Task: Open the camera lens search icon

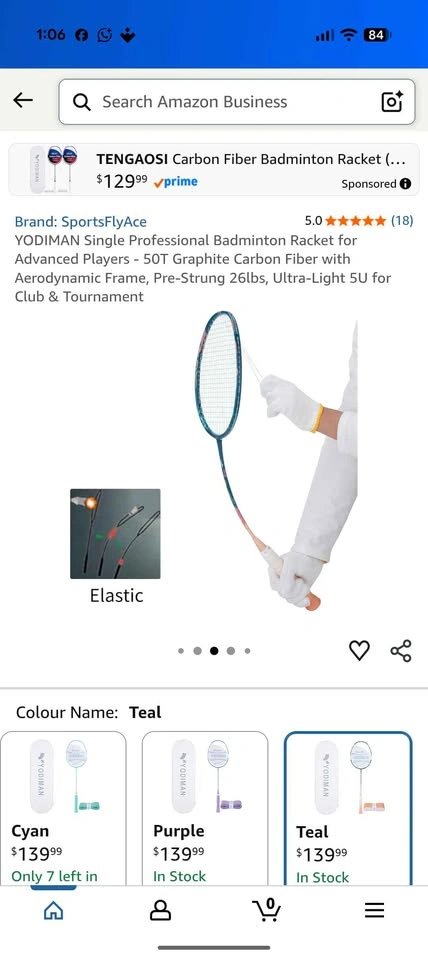Action: (x=392, y=102)
